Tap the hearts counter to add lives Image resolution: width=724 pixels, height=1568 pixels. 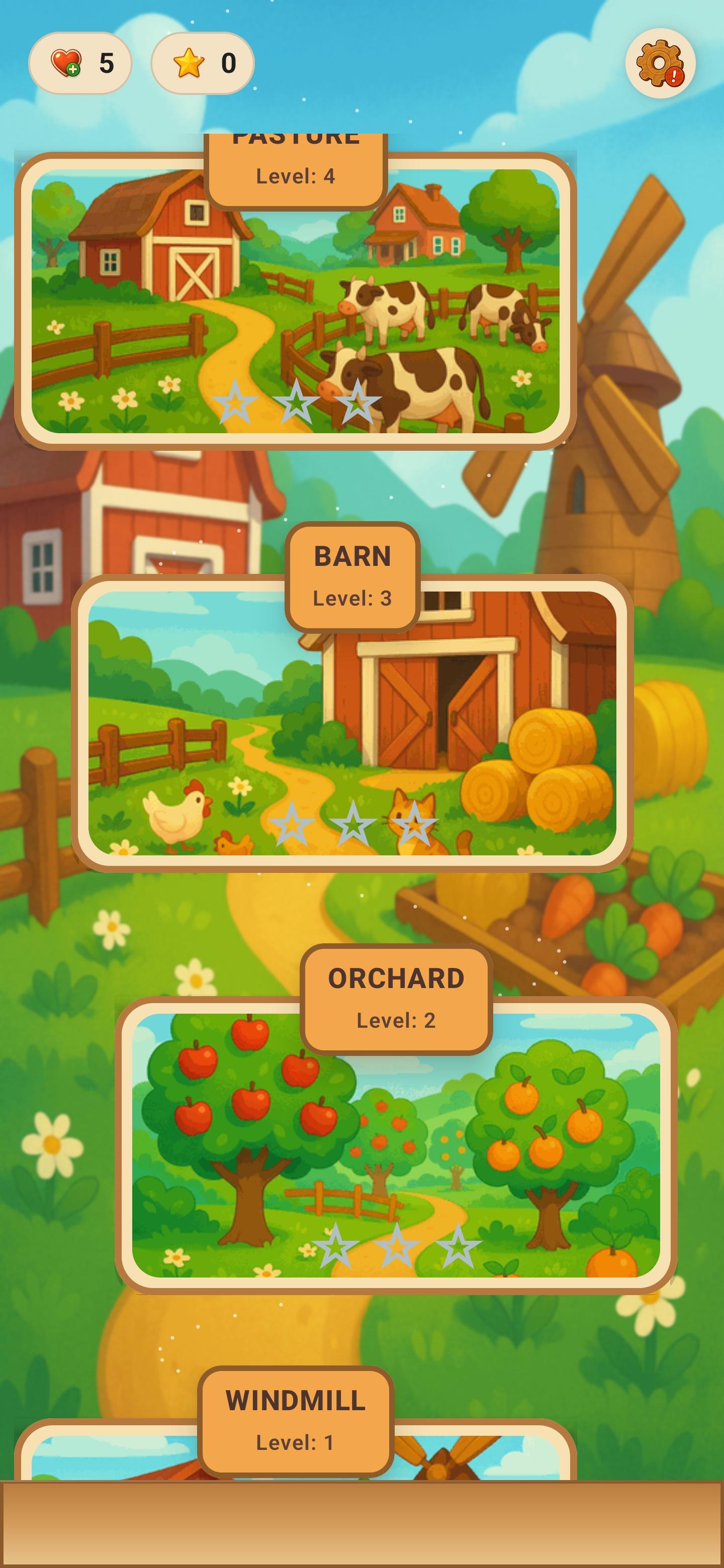(x=80, y=63)
